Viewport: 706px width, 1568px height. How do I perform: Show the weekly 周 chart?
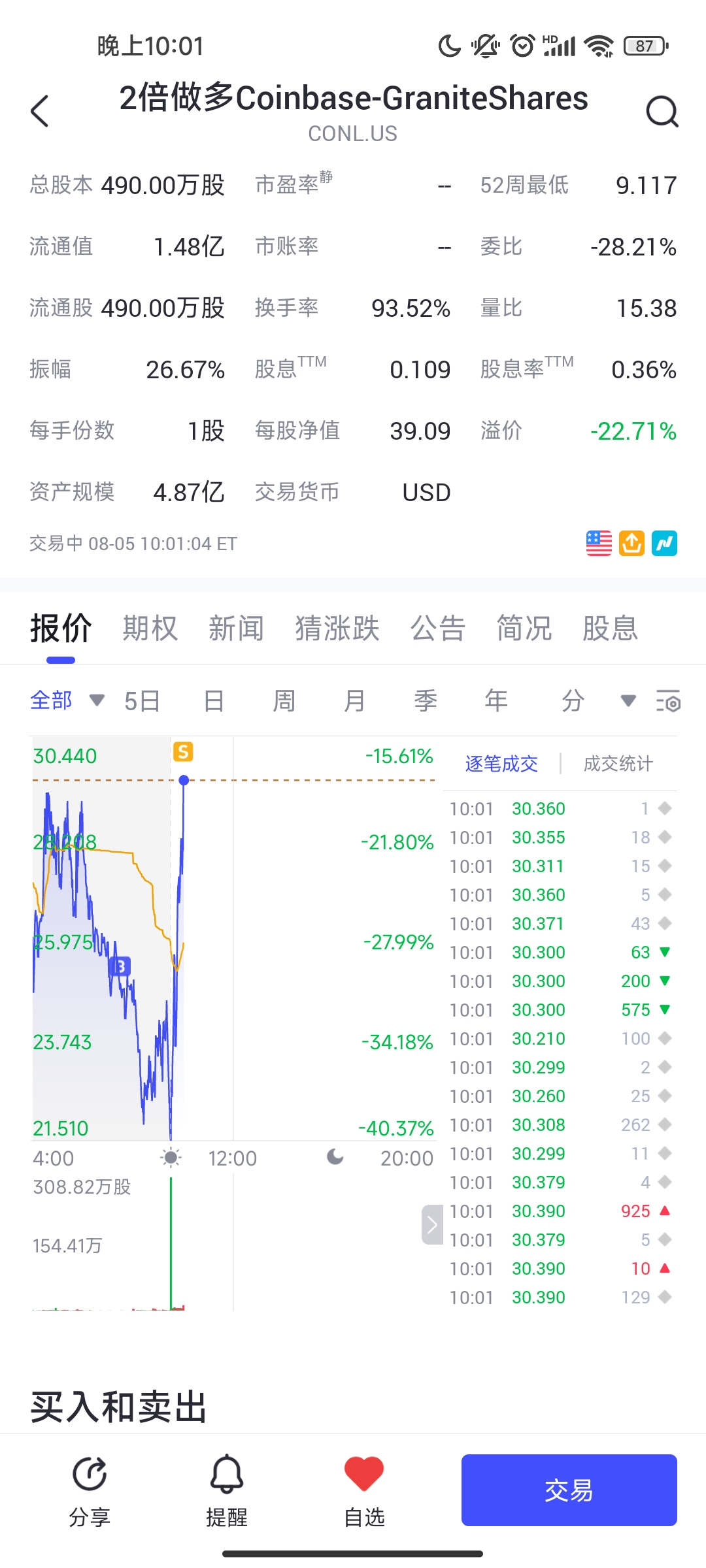coord(284,701)
